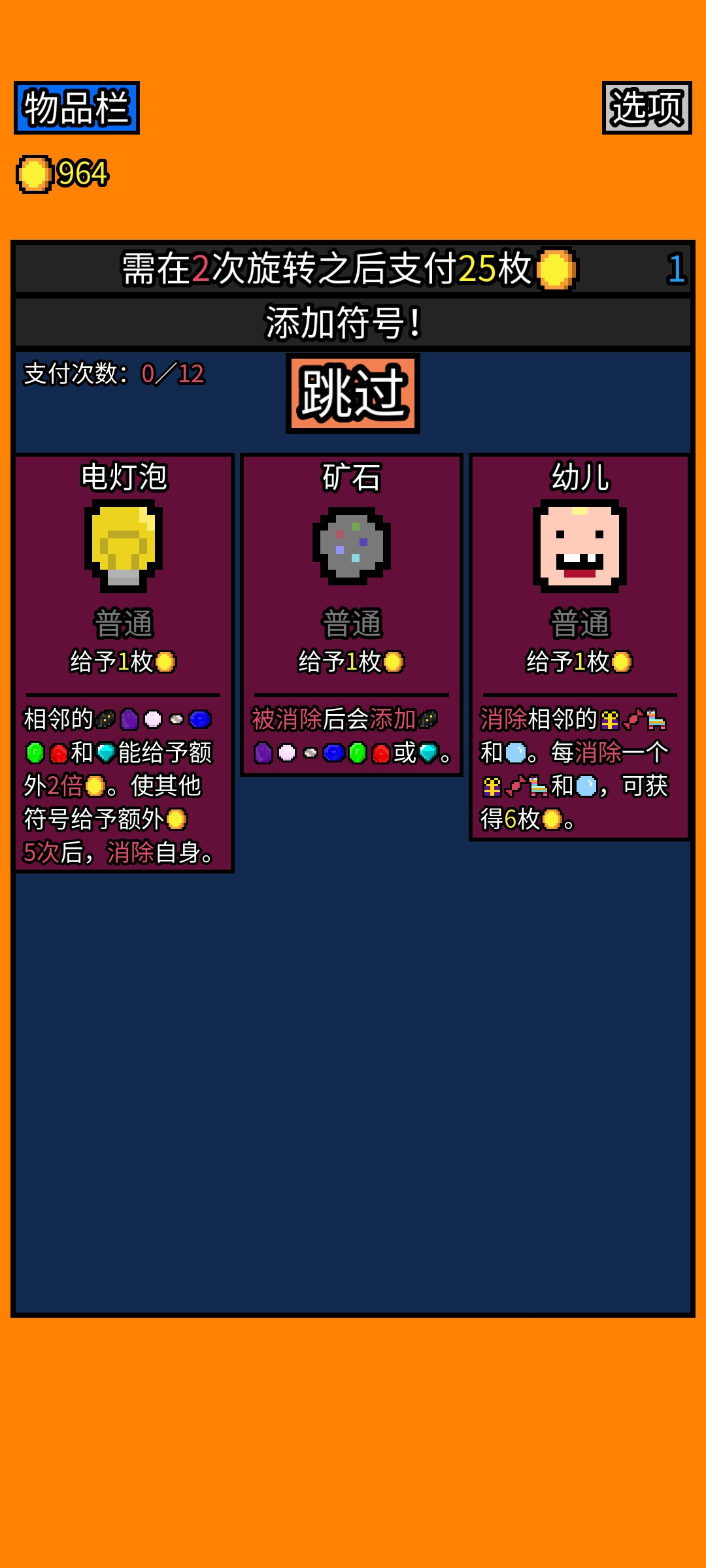Open the 选项 options menu
The height and width of the screenshot is (1568, 706).
click(647, 108)
